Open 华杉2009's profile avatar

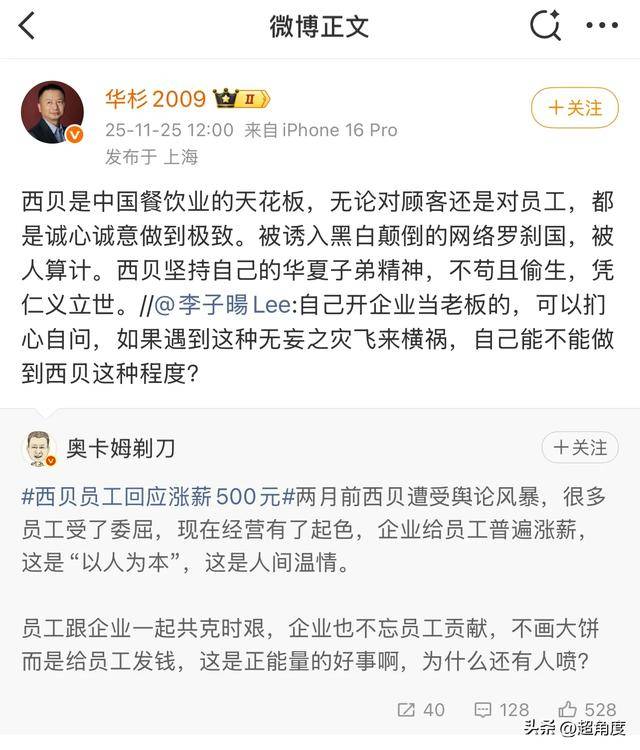pos(52,112)
